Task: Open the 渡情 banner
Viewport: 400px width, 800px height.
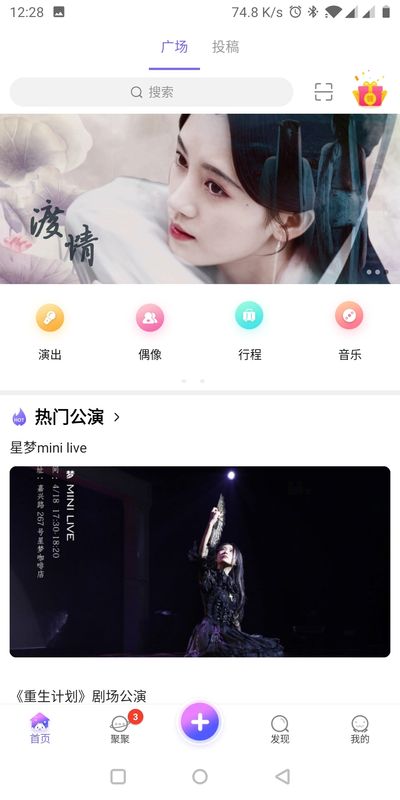Action: point(200,198)
